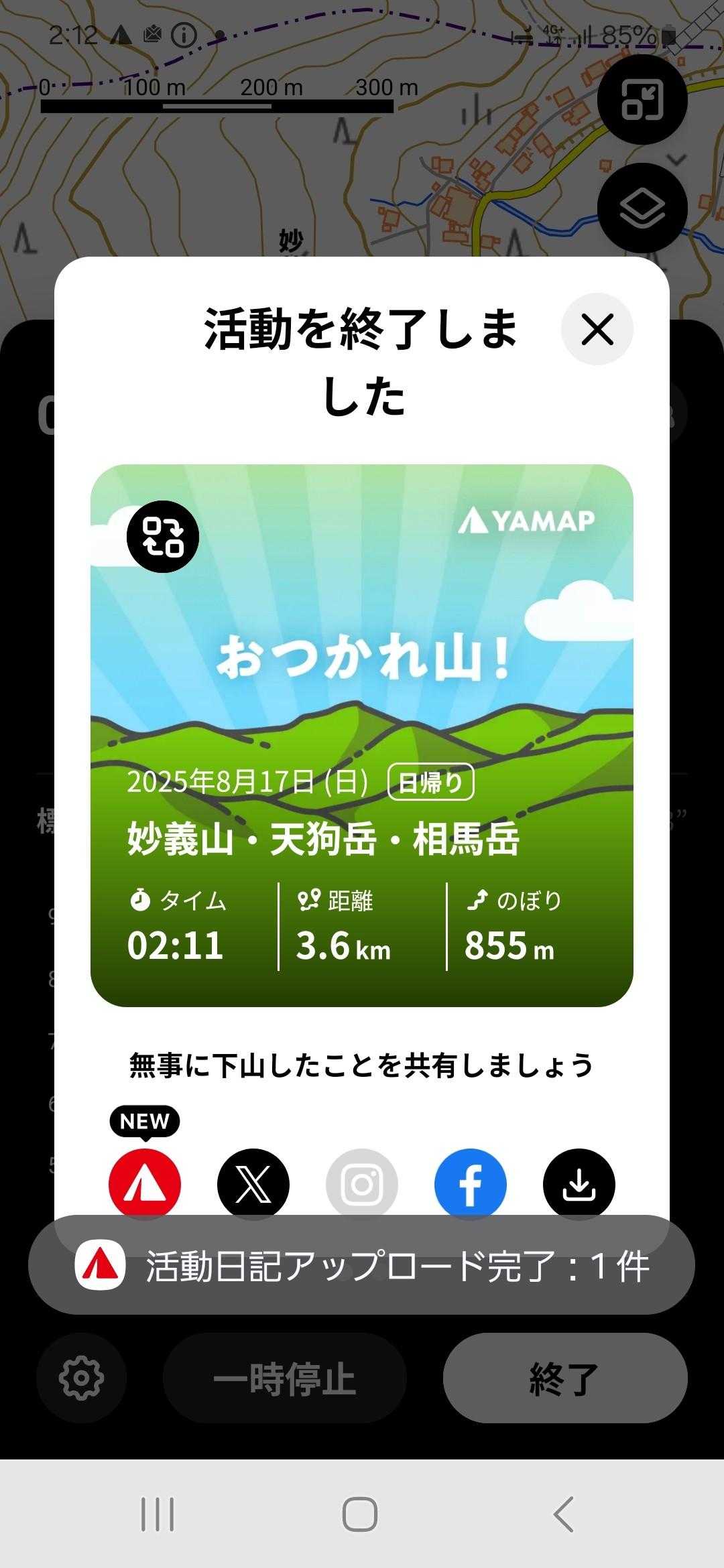Tap the 一時停止 pause button
Image resolution: width=724 pixels, height=1568 pixels.
(284, 1378)
